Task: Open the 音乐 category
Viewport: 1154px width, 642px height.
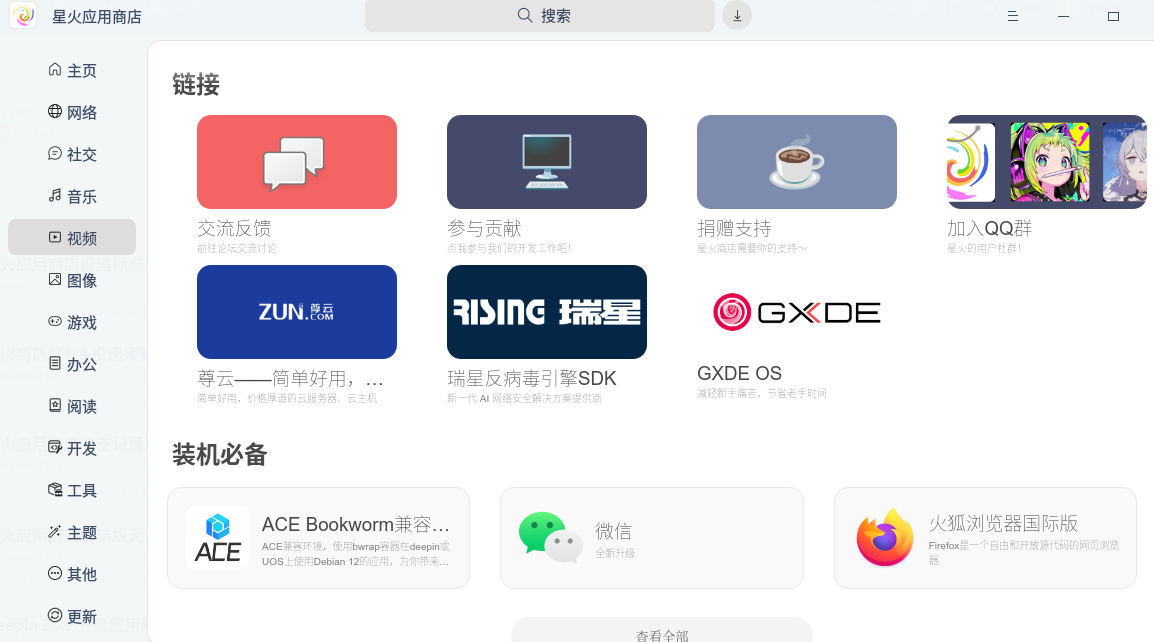Action: (72, 196)
